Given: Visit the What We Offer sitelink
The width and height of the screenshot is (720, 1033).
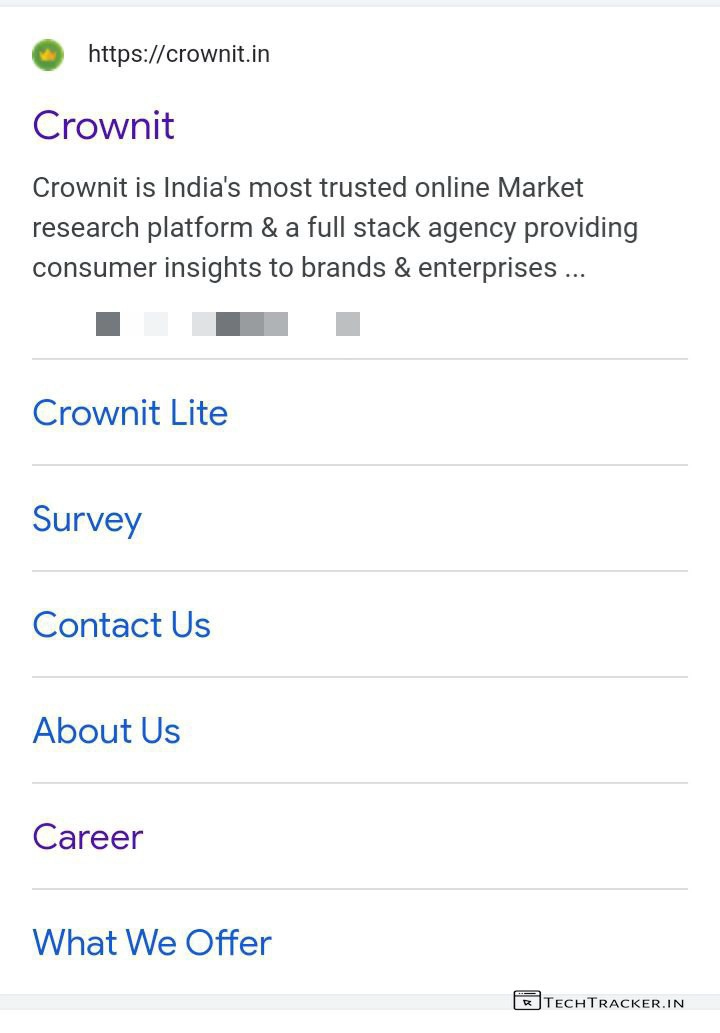Looking at the screenshot, I should click(x=152, y=943).
